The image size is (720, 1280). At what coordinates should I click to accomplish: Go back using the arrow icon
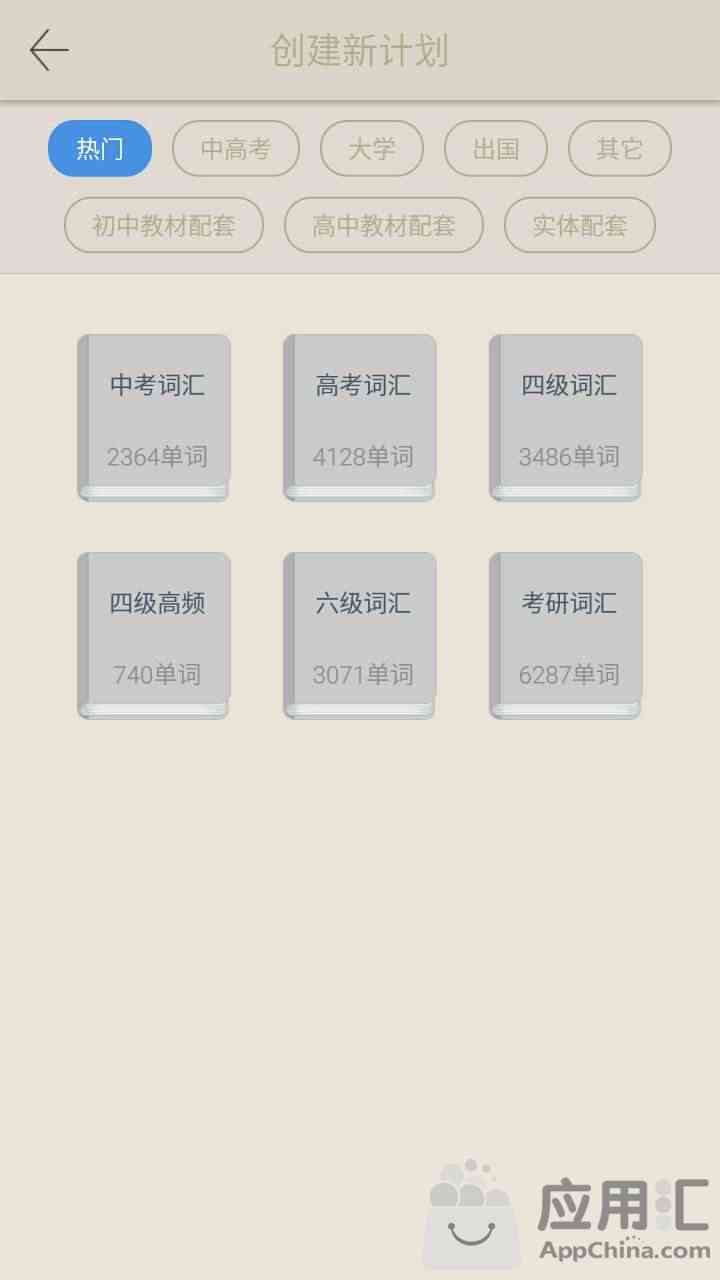[48, 50]
